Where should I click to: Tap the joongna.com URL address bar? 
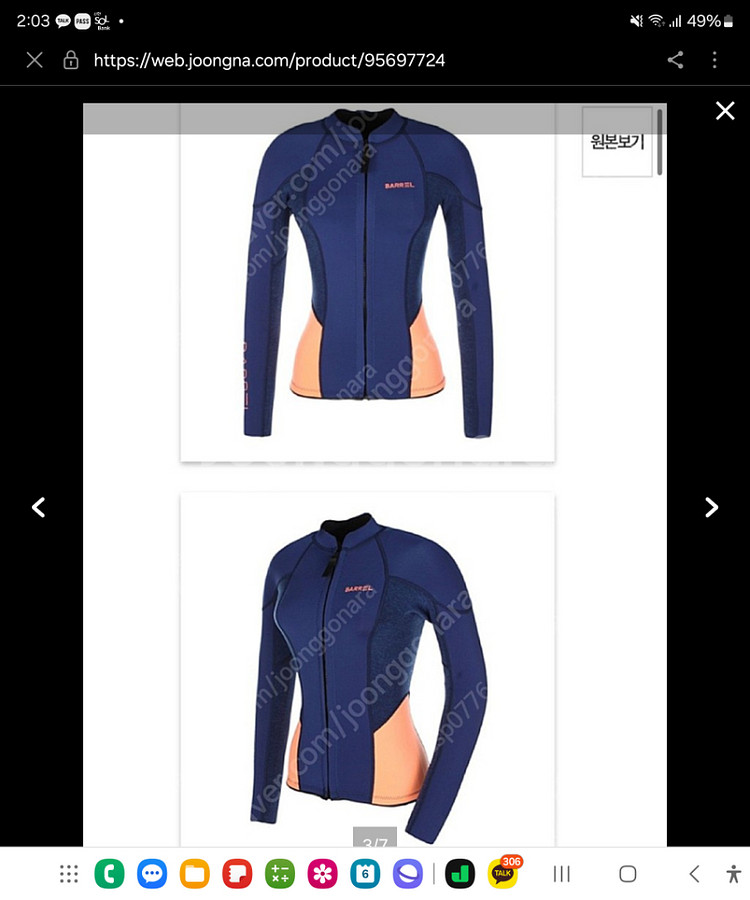tap(270, 60)
